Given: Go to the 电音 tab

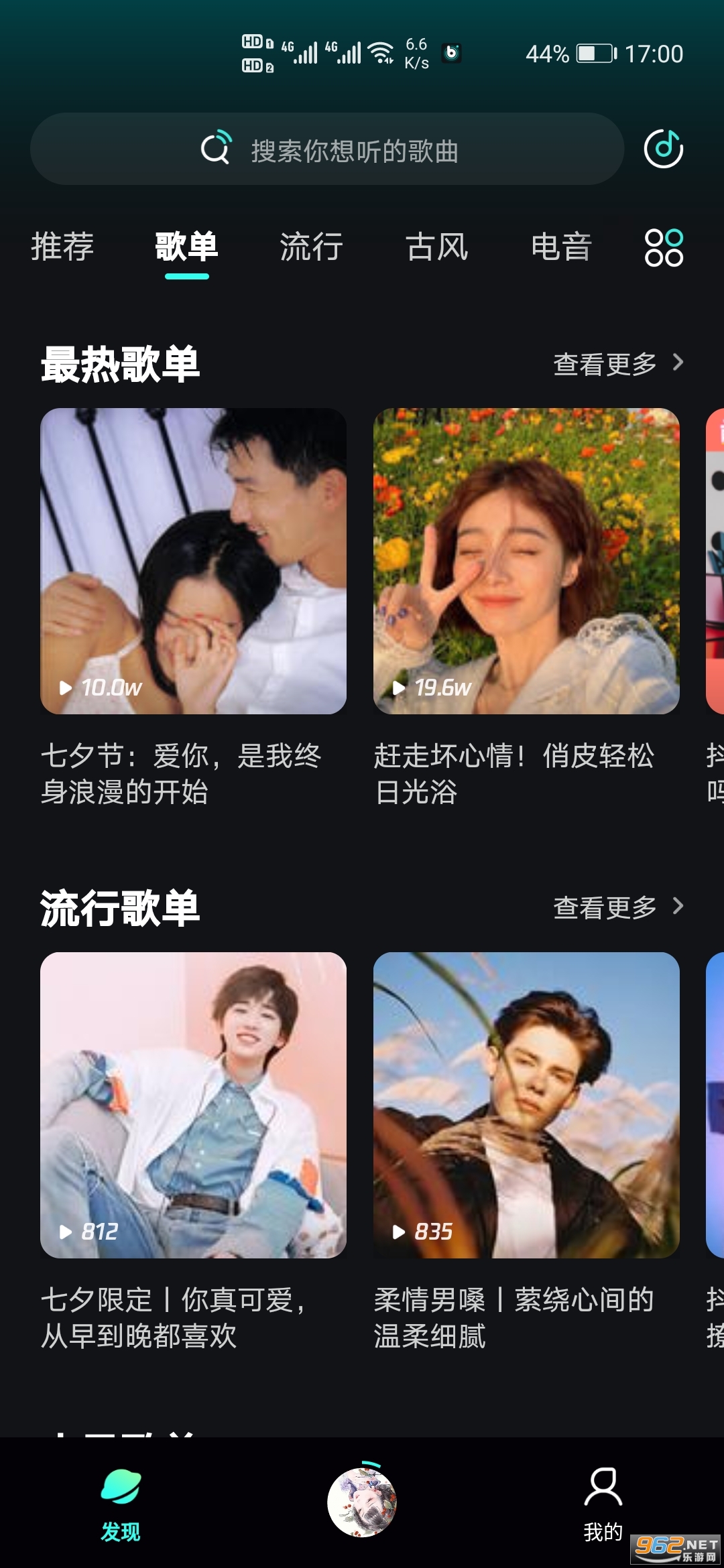Looking at the screenshot, I should 561,246.
